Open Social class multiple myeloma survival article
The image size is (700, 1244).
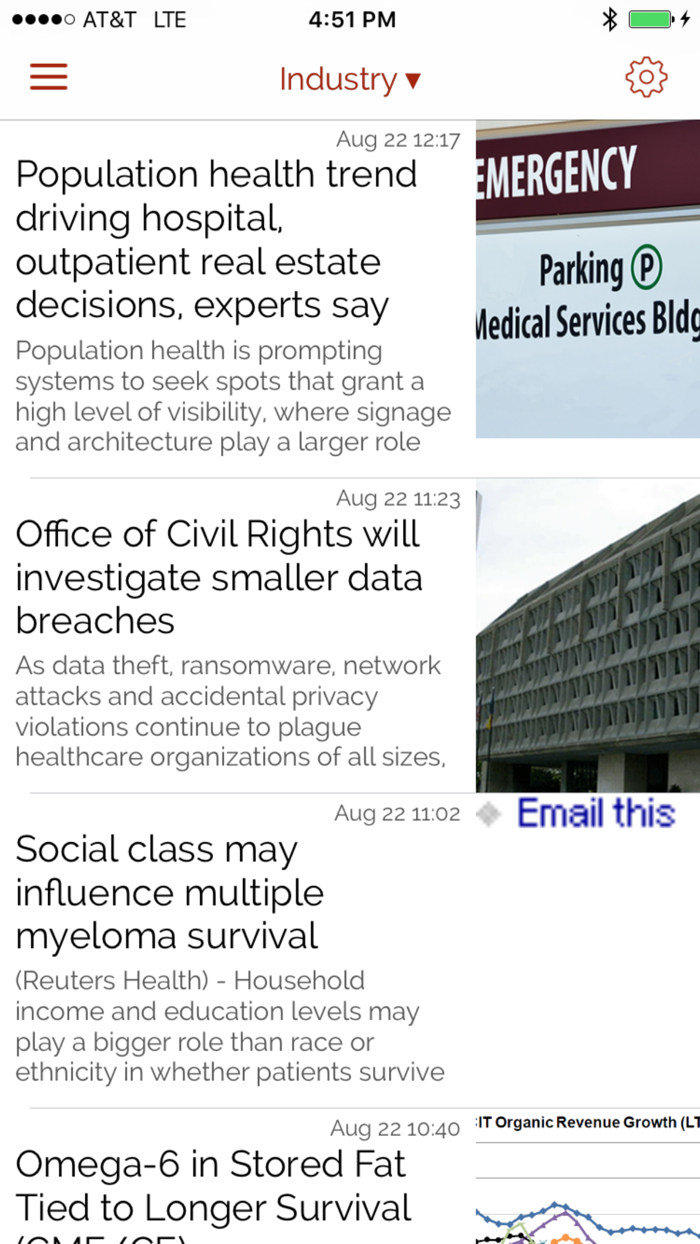point(350,950)
